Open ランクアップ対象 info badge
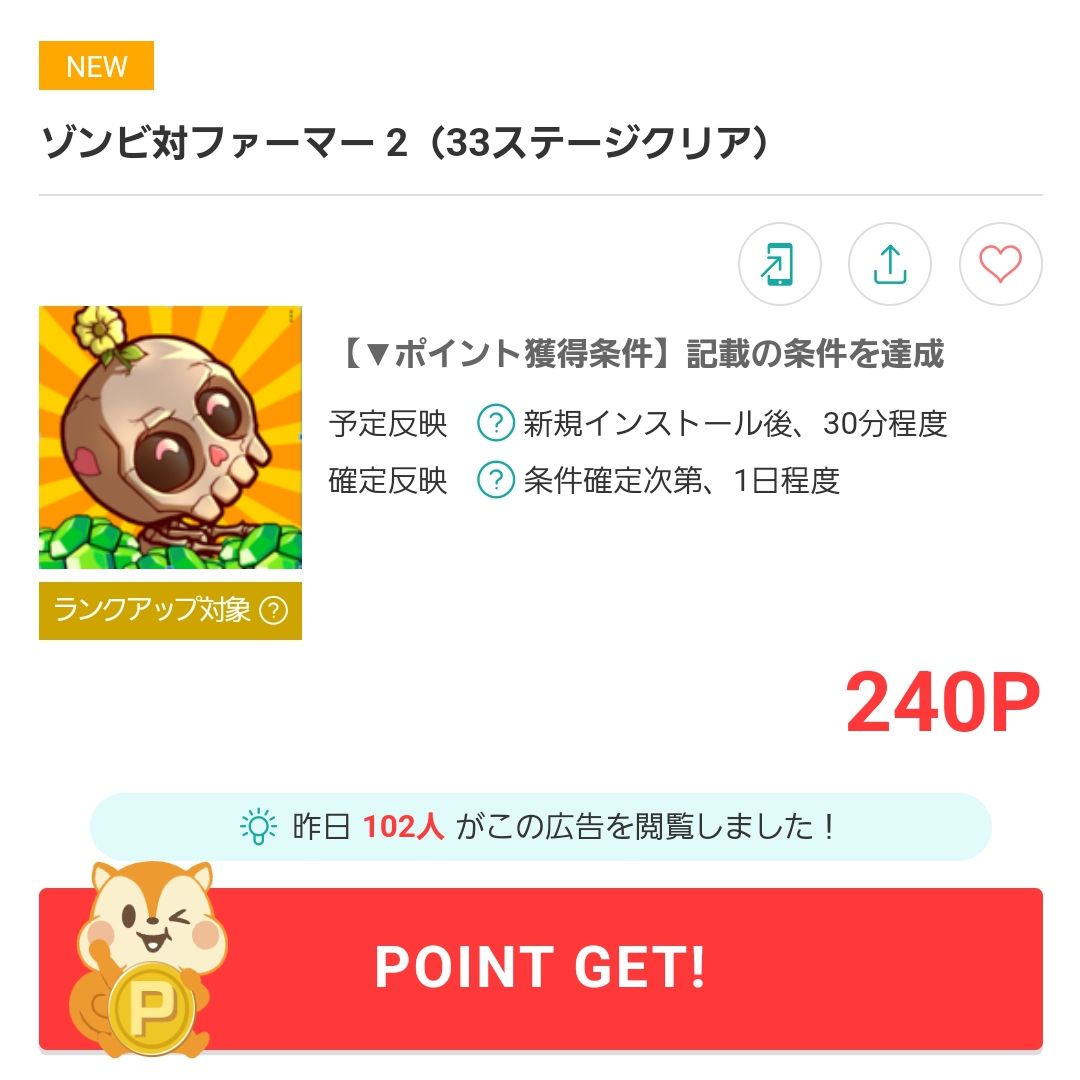The height and width of the screenshot is (1080, 1080). (x=272, y=610)
